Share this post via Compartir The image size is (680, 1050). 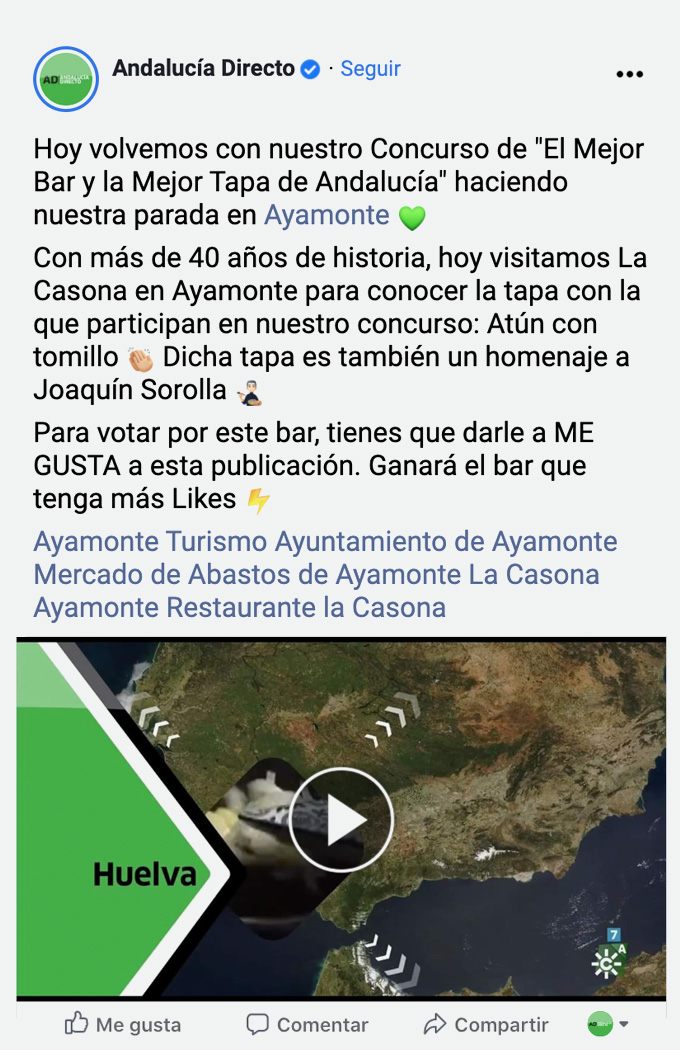click(x=486, y=1025)
